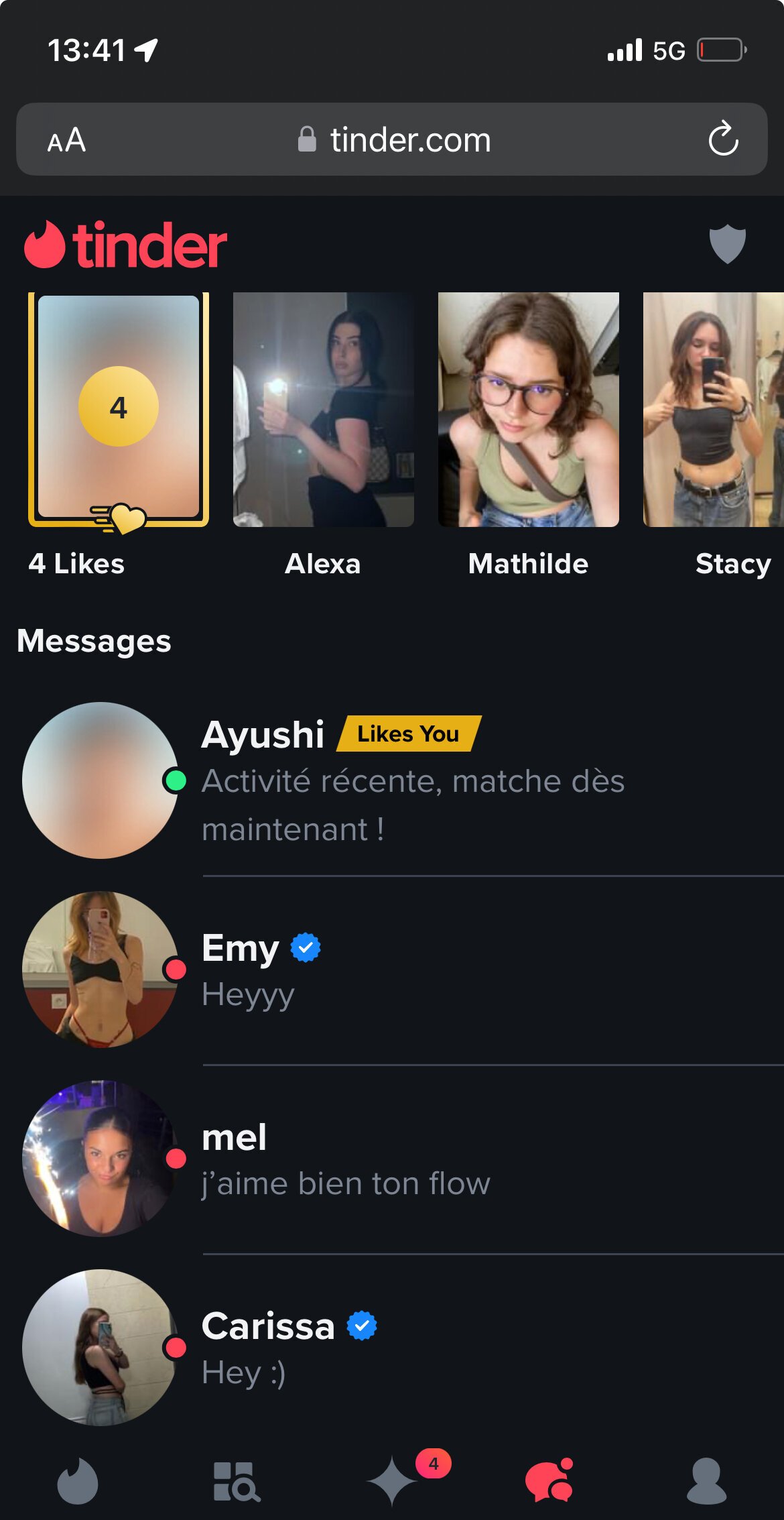Select the messages tab

(549, 1480)
